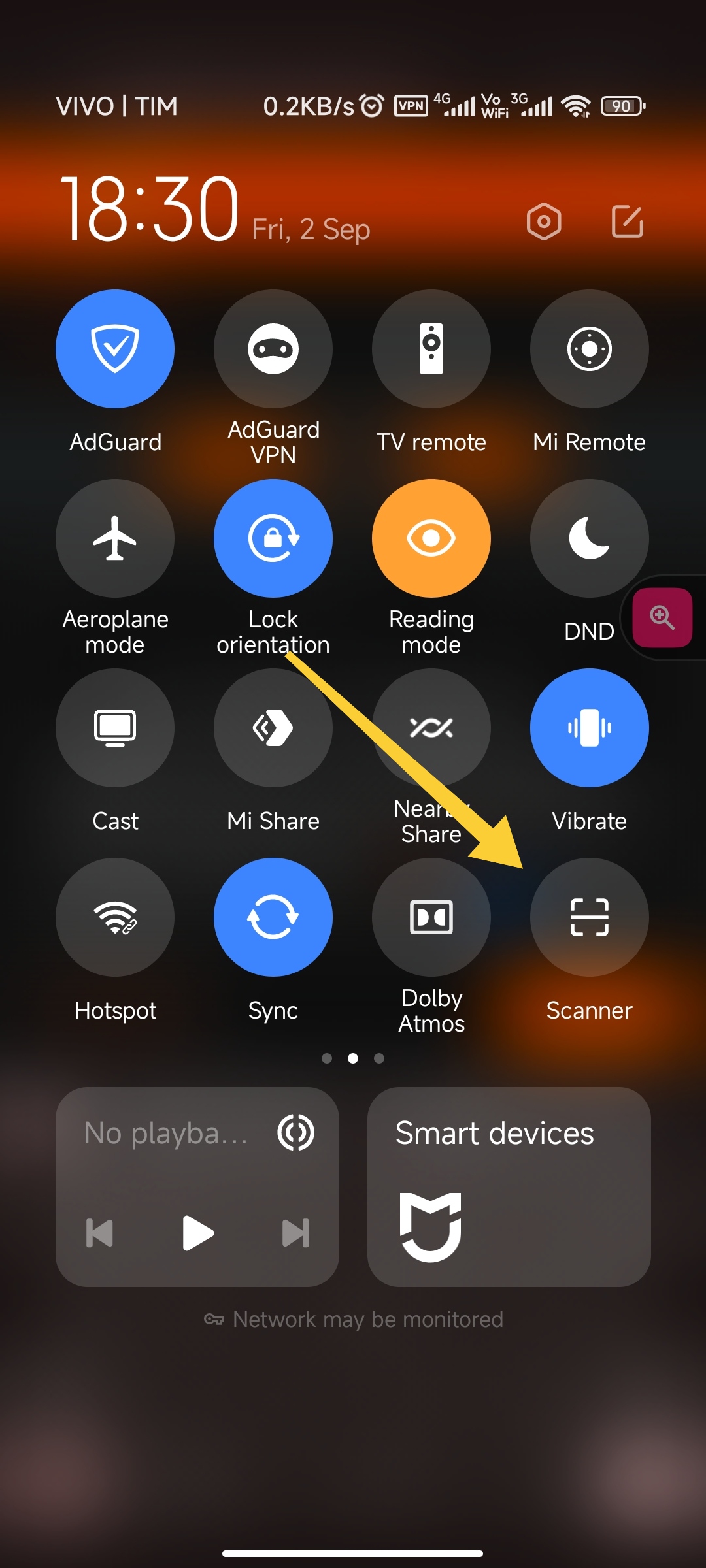Viewport: 706px width, 1568px height.
Task: Open the Scanner tile
Action: tap(590, 917)
